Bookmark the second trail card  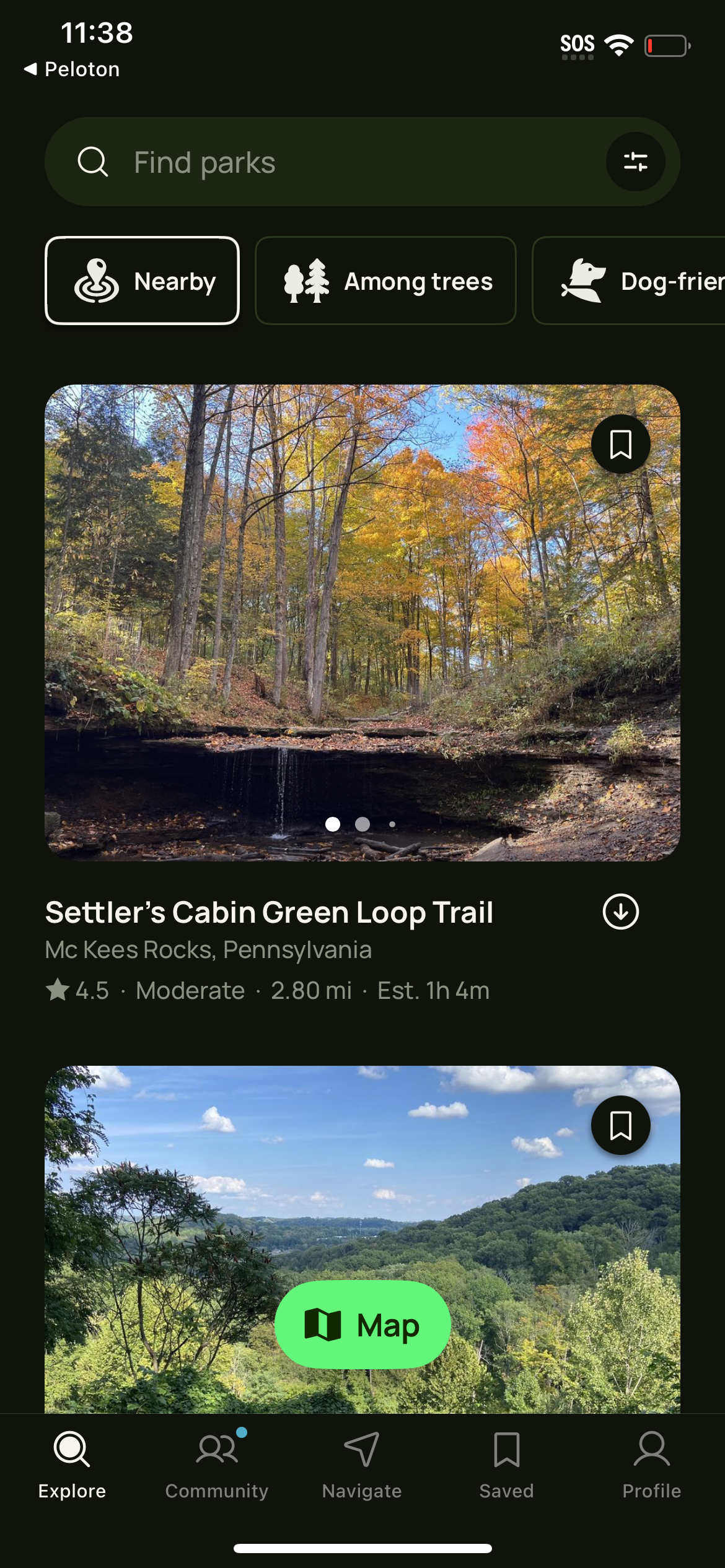[x=620, y=1125]
